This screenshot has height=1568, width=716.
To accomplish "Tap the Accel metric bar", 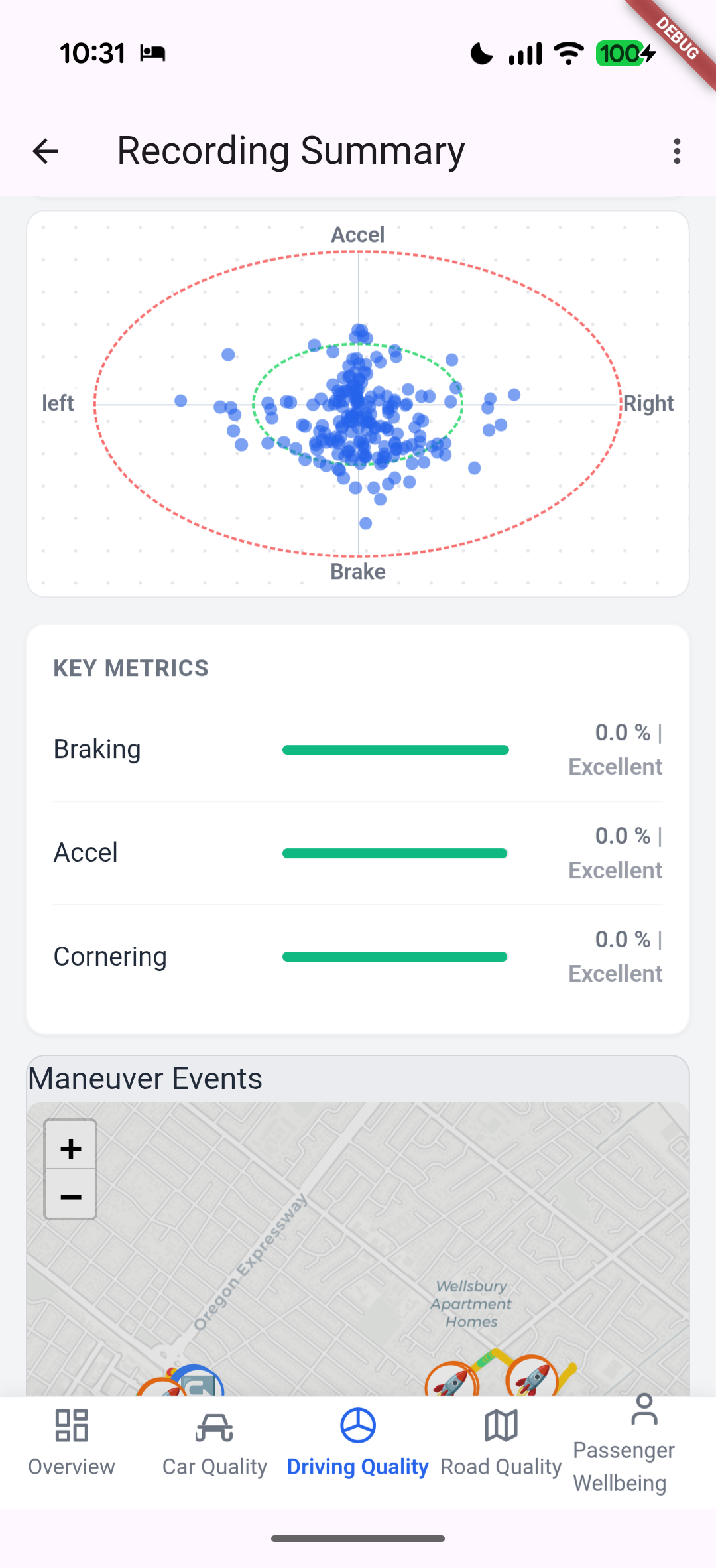I will click(394, 852).
